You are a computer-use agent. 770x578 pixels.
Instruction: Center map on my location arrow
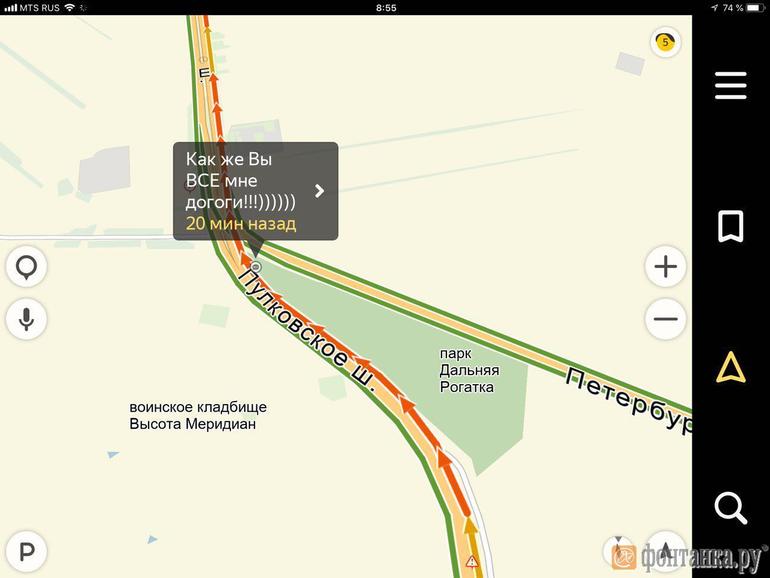click(665, 550)
